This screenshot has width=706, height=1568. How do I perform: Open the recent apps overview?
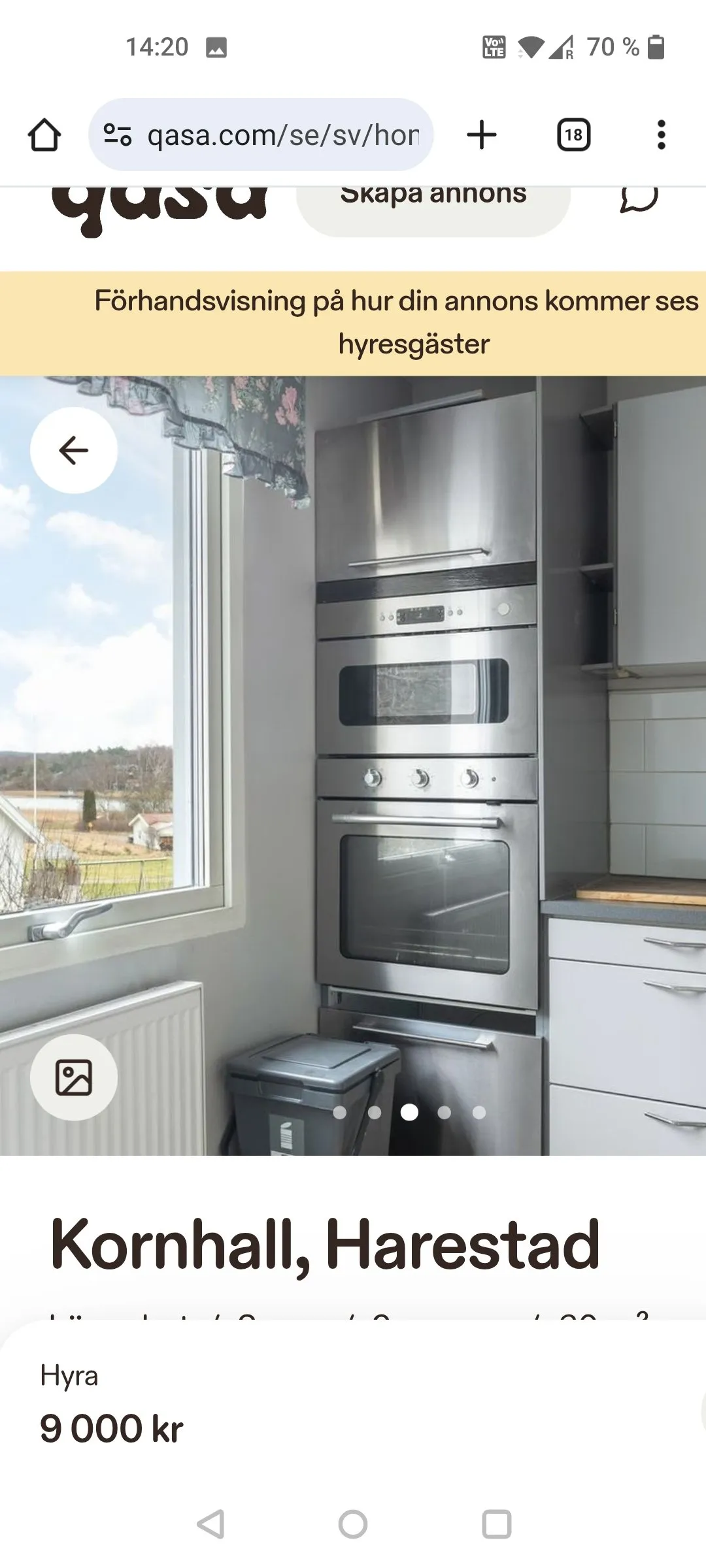[x=496, y=1524]
